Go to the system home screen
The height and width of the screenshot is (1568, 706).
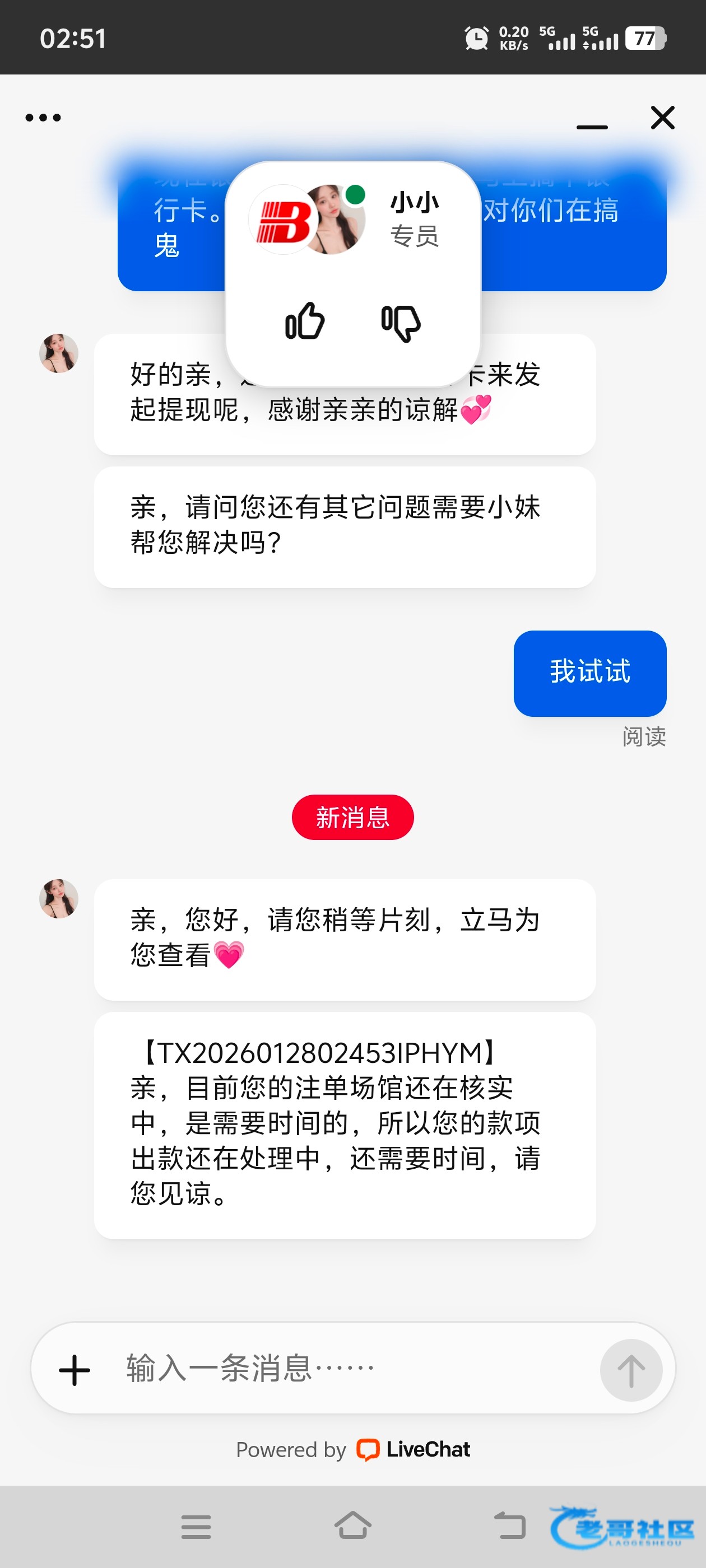click(x=352, y=1526)
